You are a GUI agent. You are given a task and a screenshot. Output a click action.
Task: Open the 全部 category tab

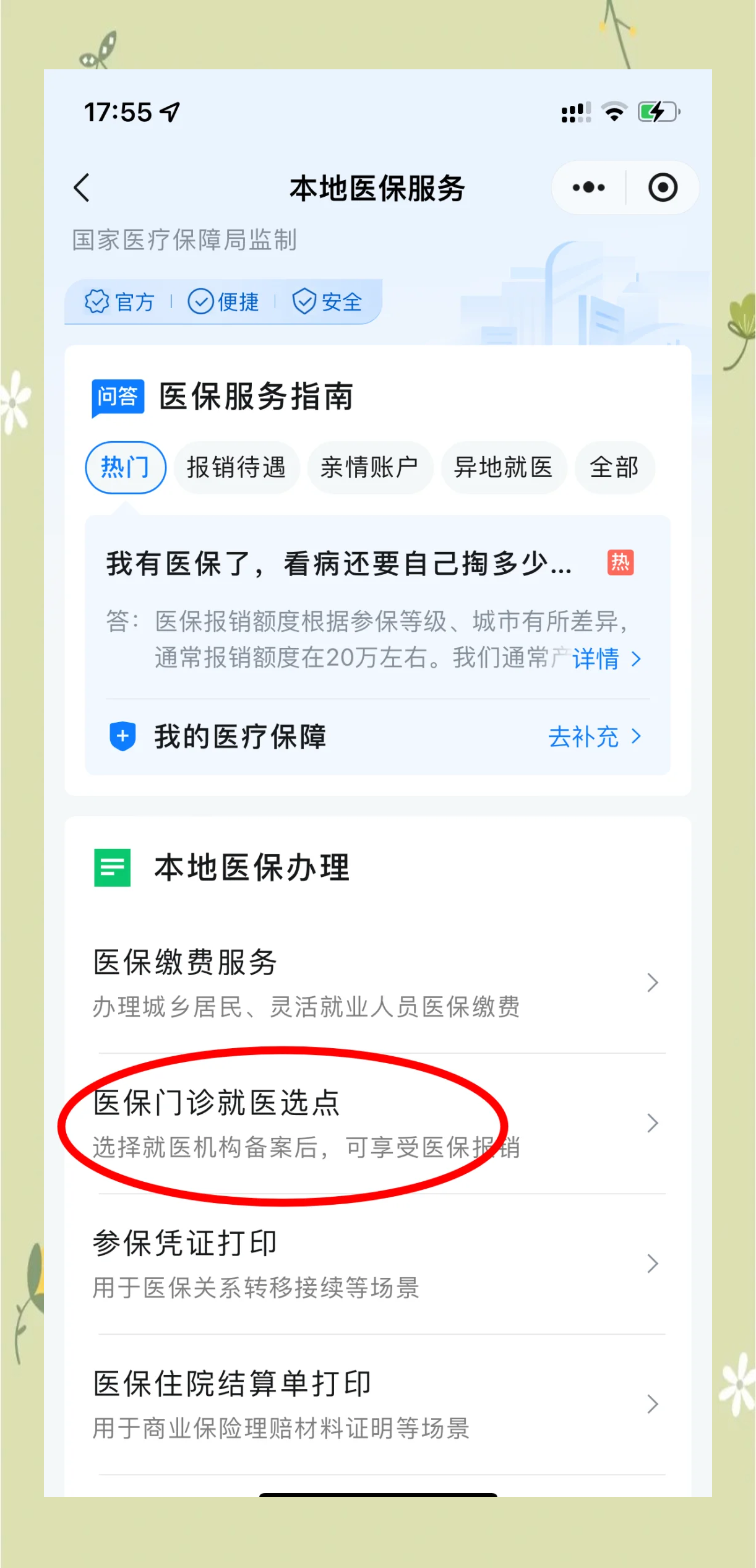614,468
